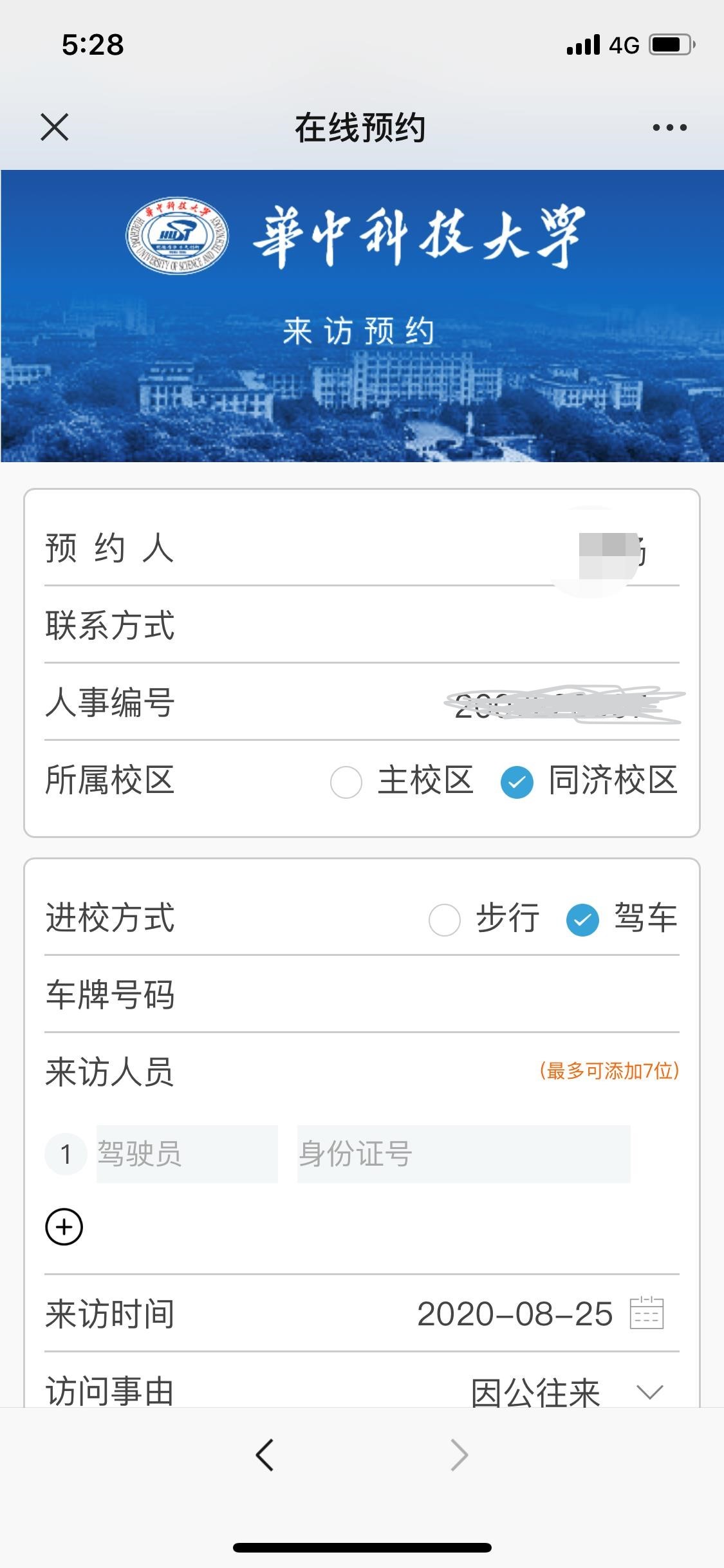
Task: Go back with browser back arrow
Action: 265,1455
